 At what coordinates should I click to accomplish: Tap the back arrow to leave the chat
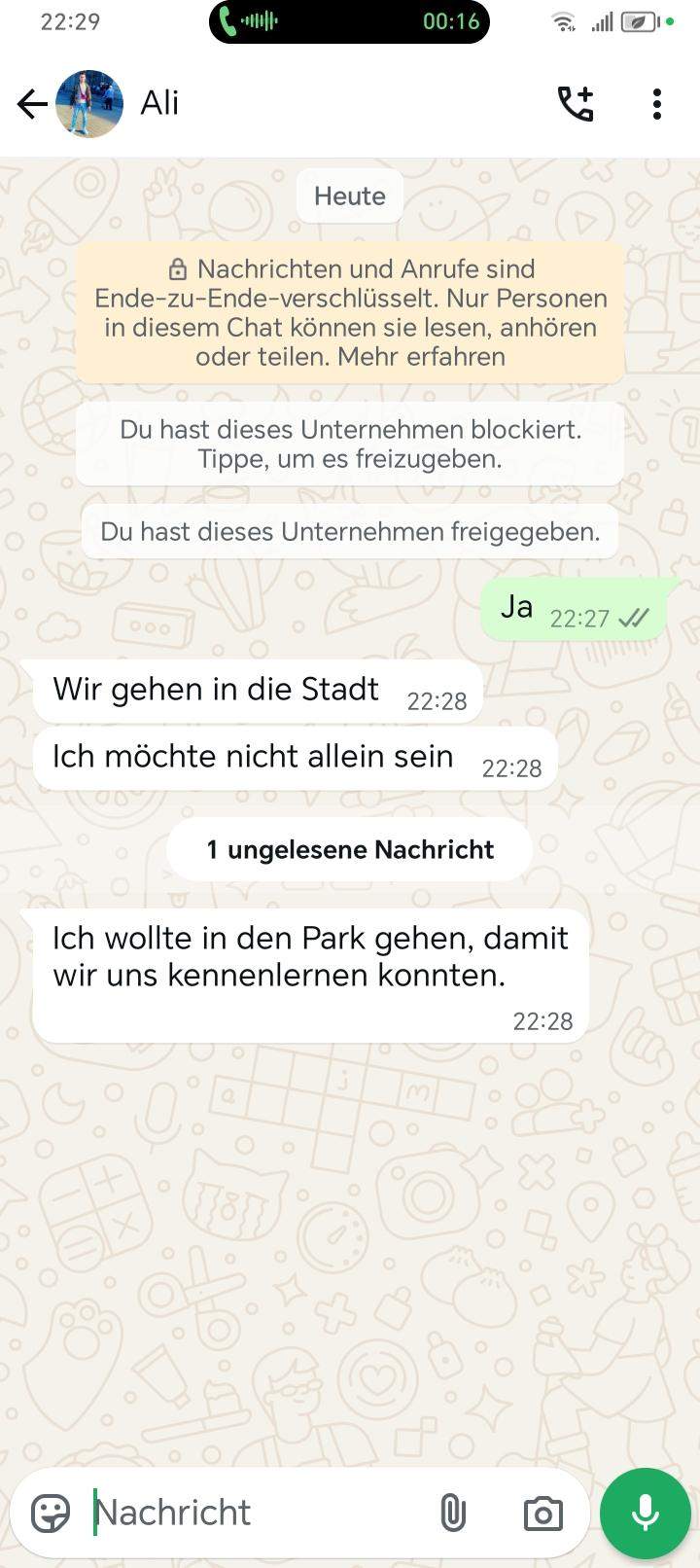(32, 102)
